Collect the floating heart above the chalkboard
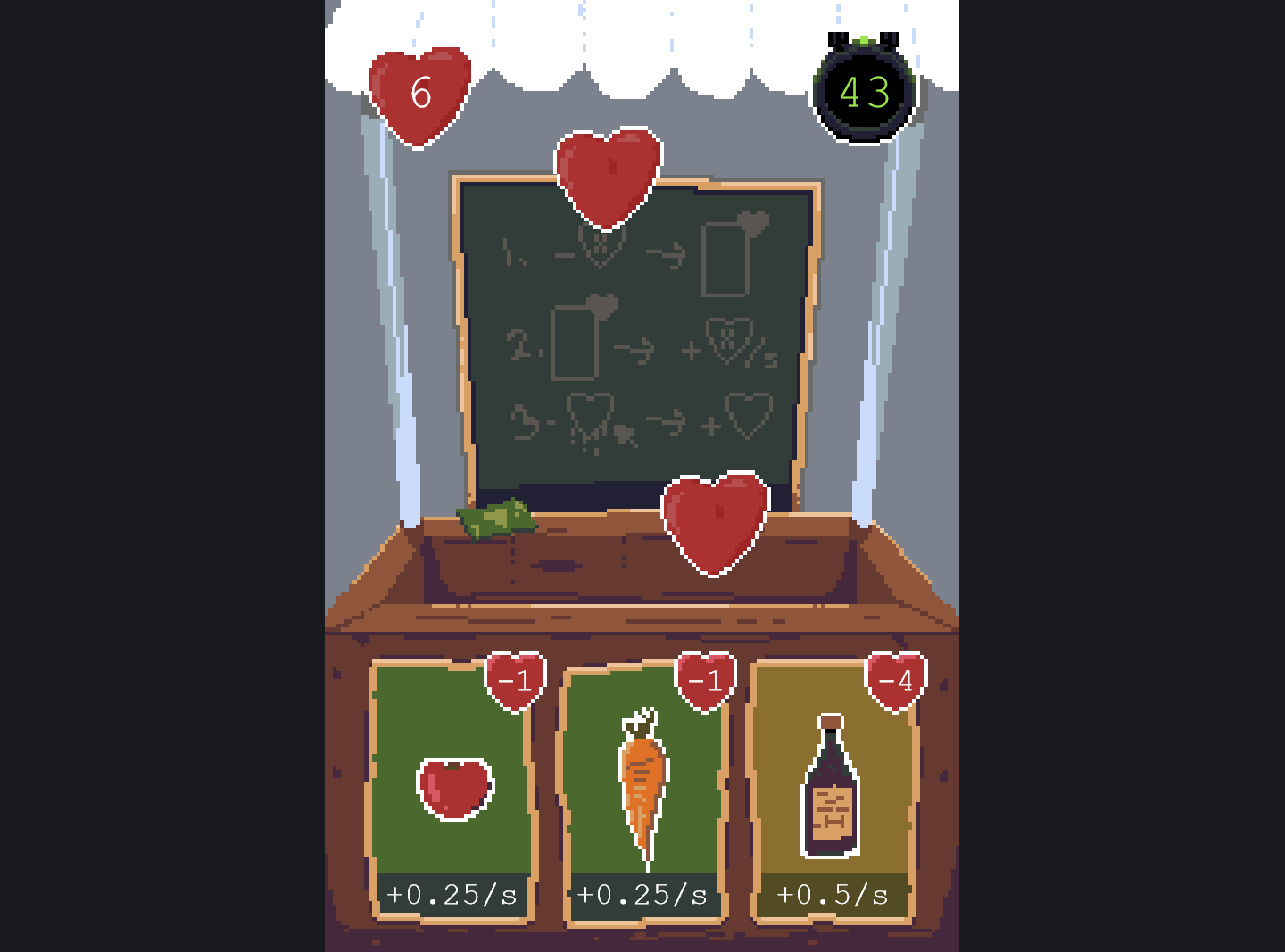 609,178
